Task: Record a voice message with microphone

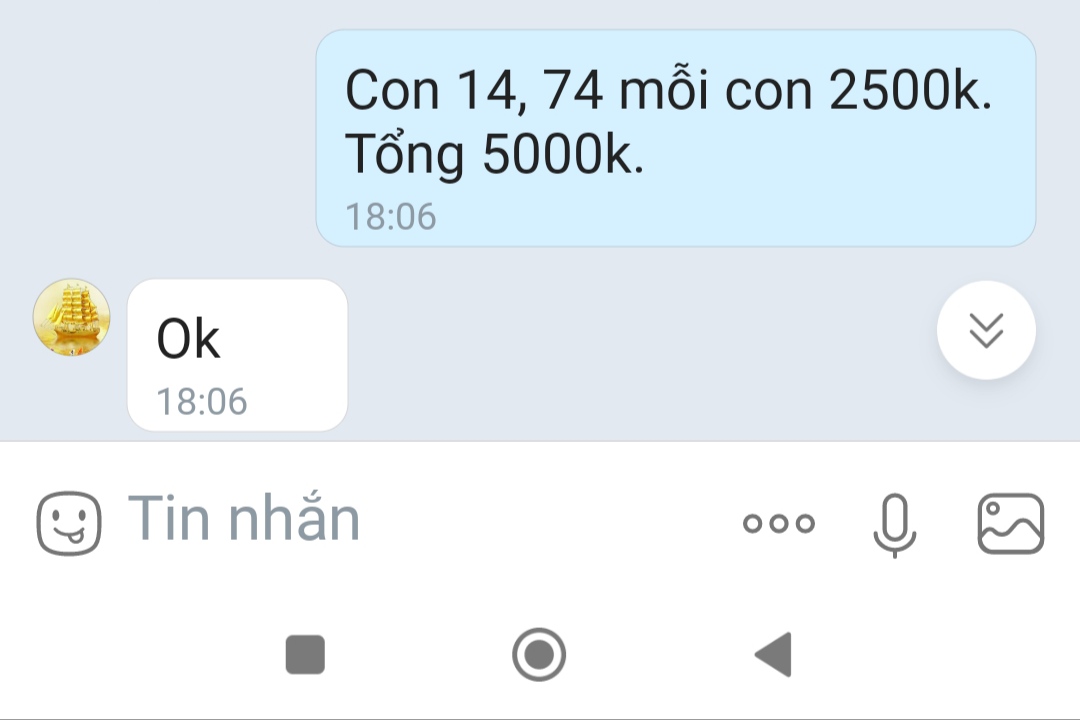Action: tap(895, 524)
